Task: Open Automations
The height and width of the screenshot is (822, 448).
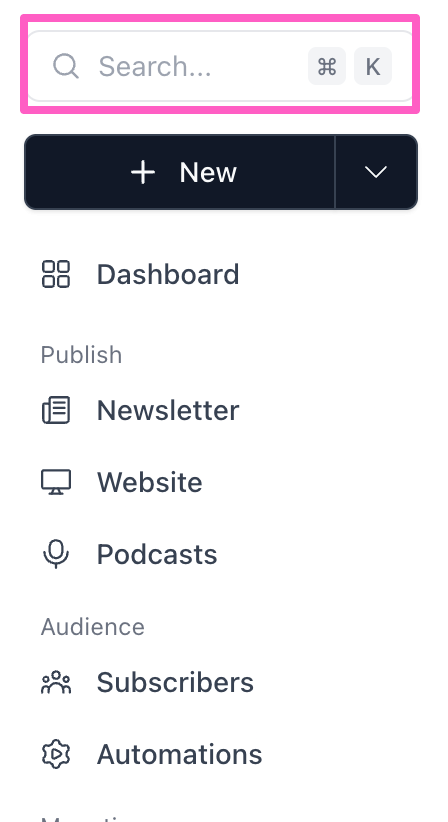Action: point(220,754)
